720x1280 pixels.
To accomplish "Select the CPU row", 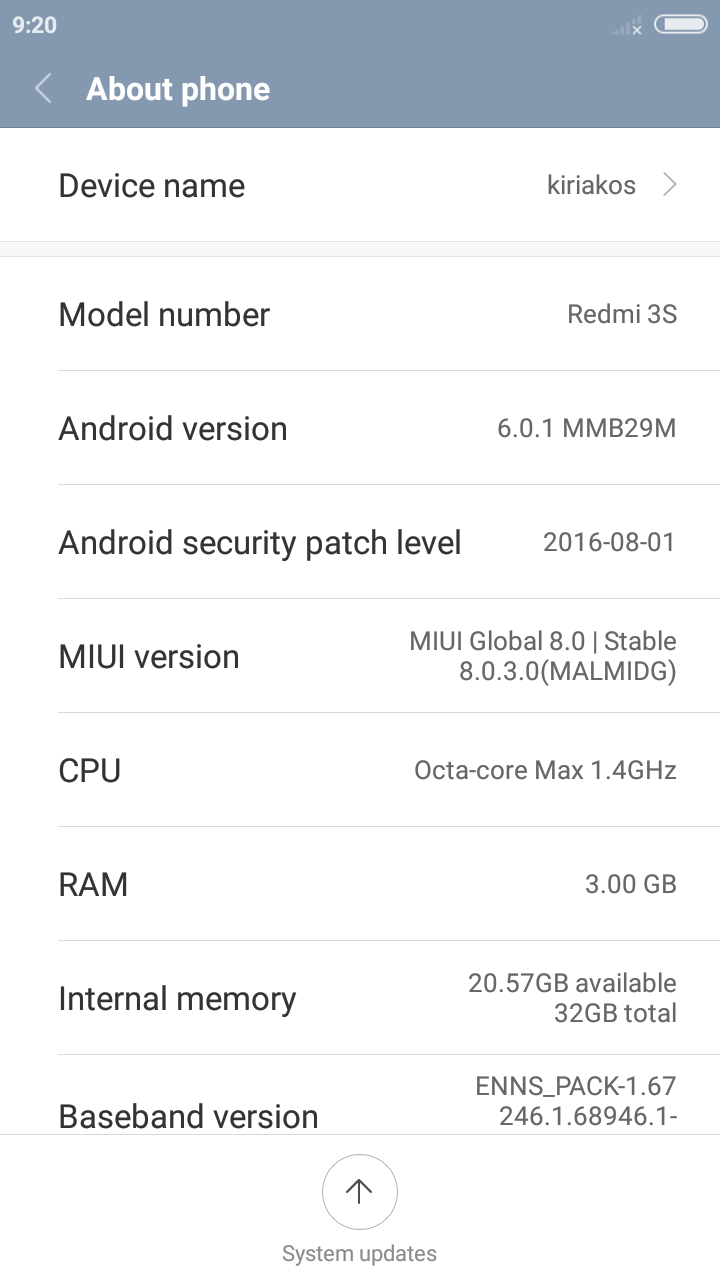I will point(360,770).
